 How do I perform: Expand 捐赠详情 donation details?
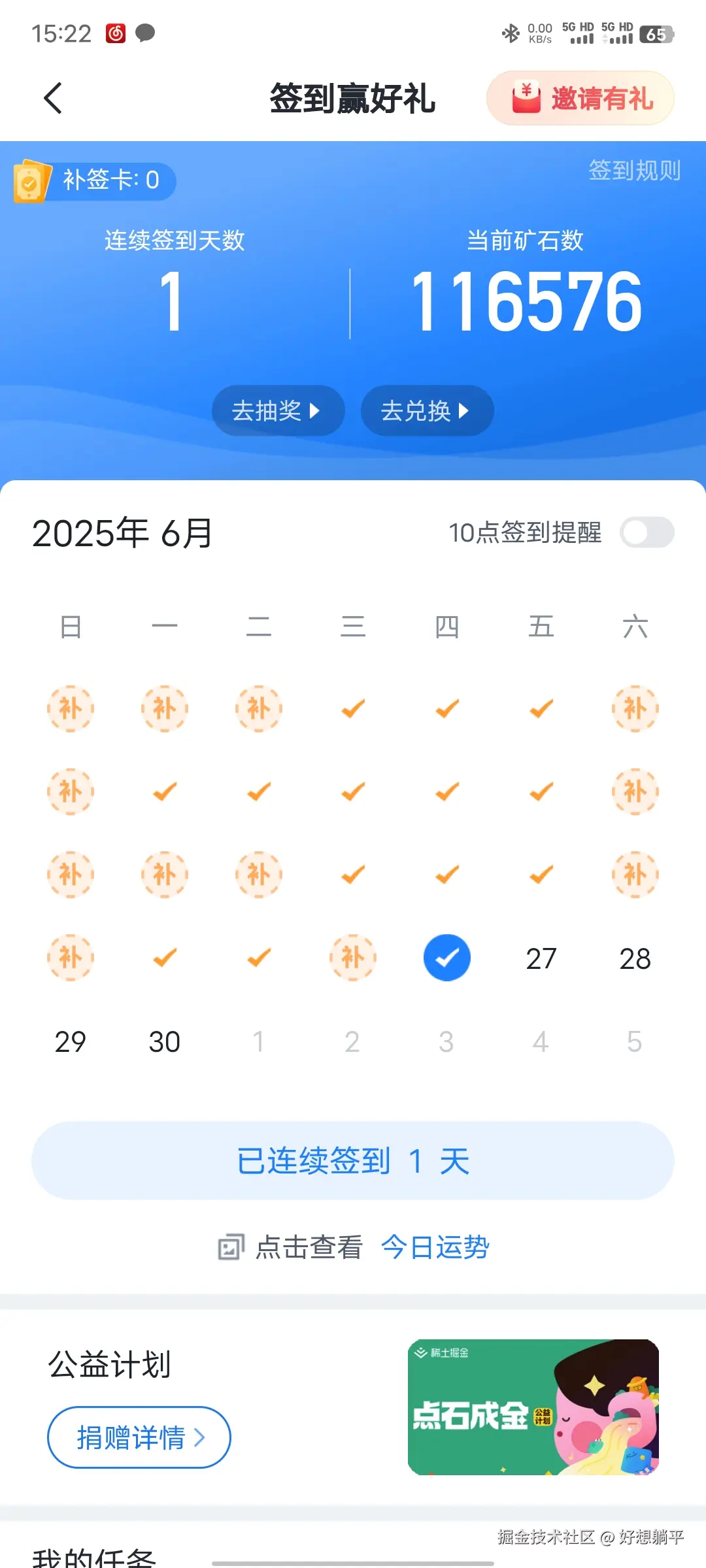pos(139,1437)
